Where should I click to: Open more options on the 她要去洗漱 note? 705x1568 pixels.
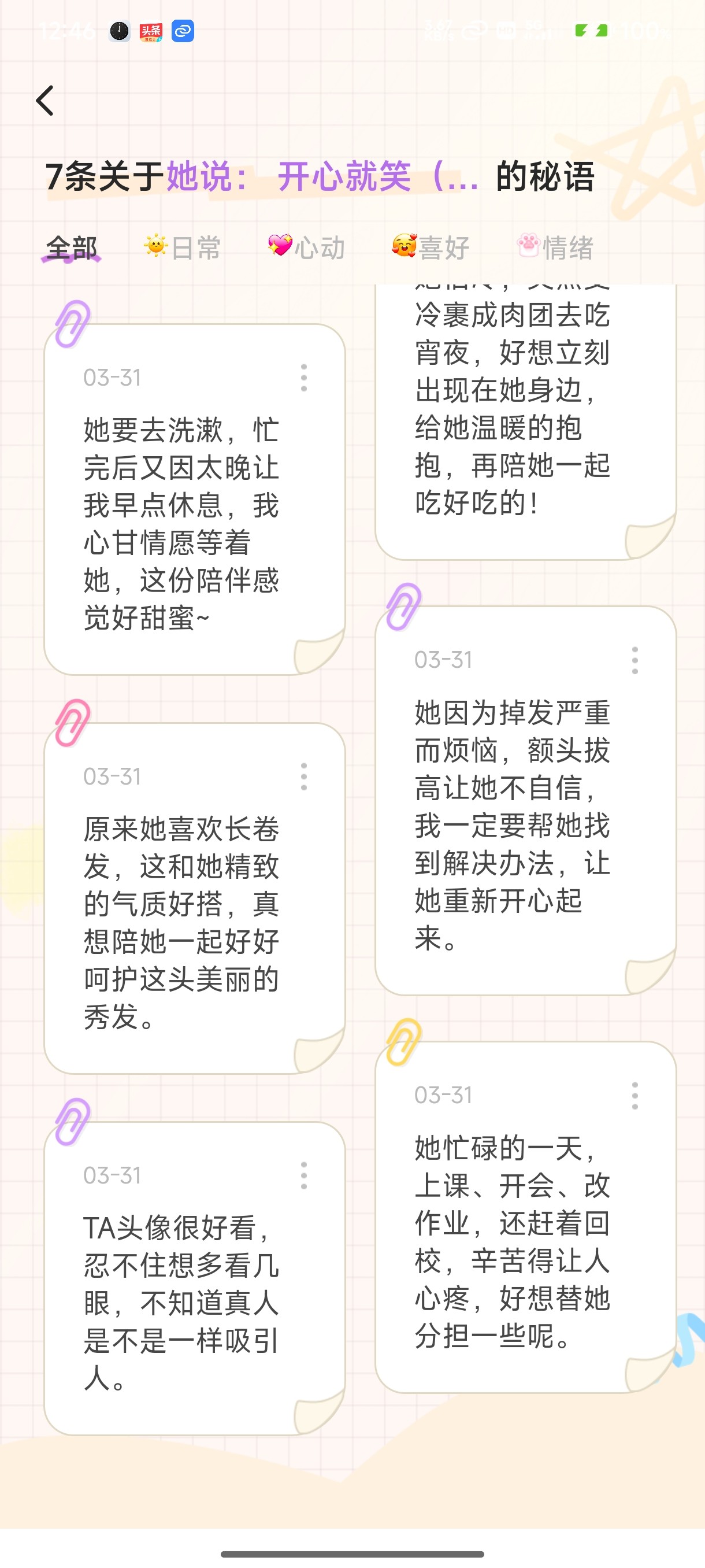pyautogui.click(x=303, y=378)
